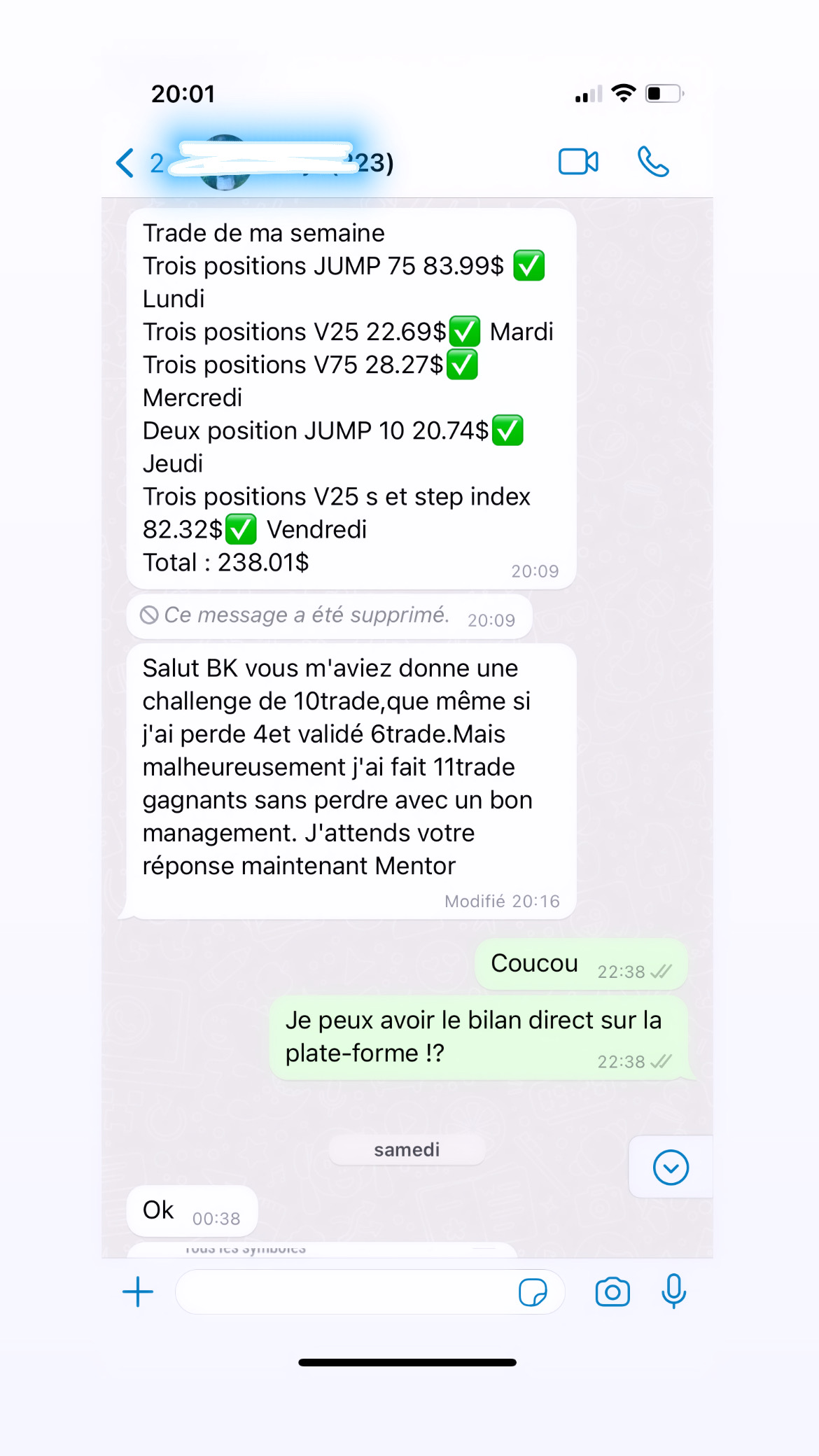
Task: Open the camera to send a photo
Action: [612, 1292]
